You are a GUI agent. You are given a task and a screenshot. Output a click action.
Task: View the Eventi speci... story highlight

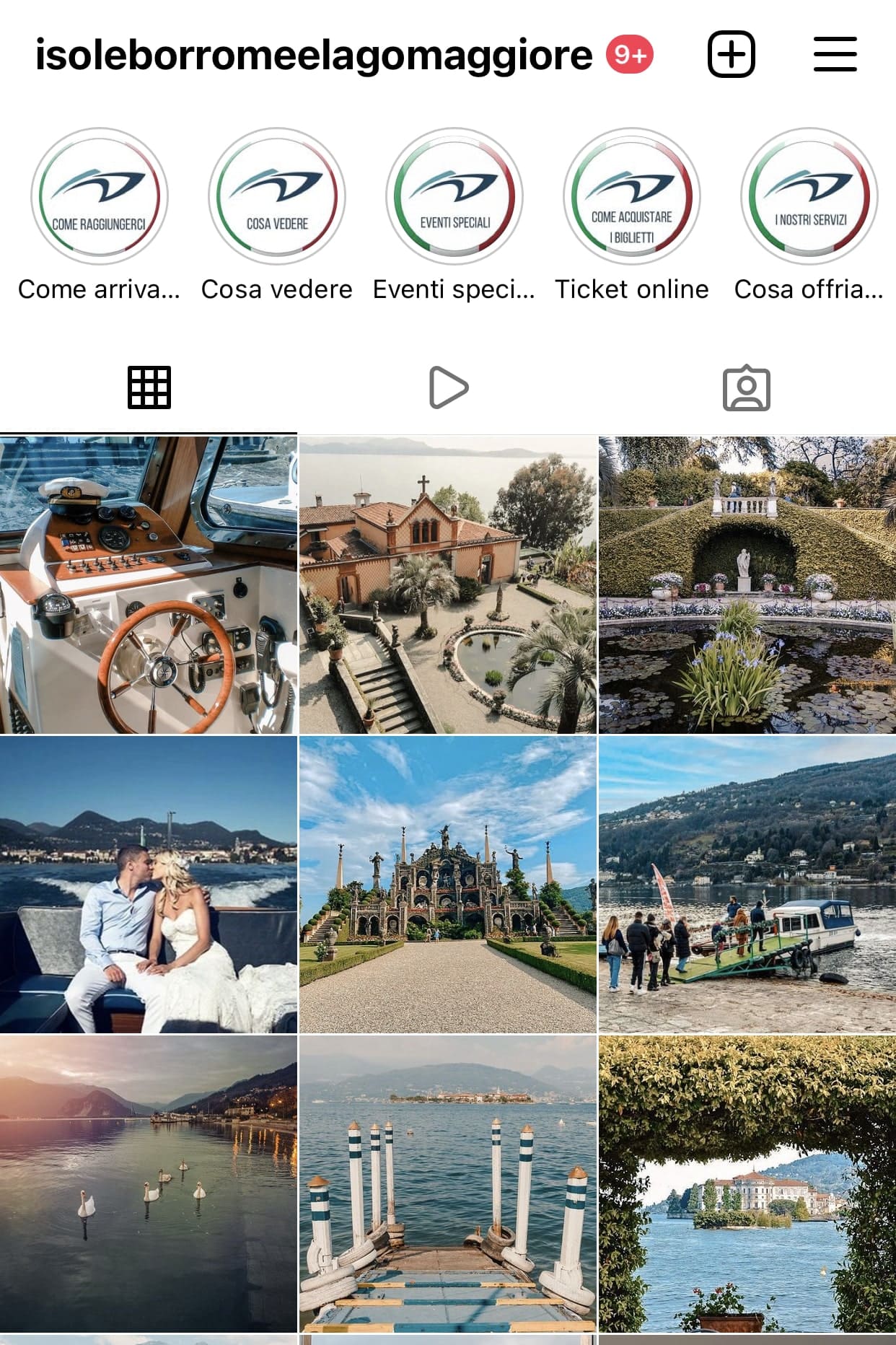click(x=454, y=196)
